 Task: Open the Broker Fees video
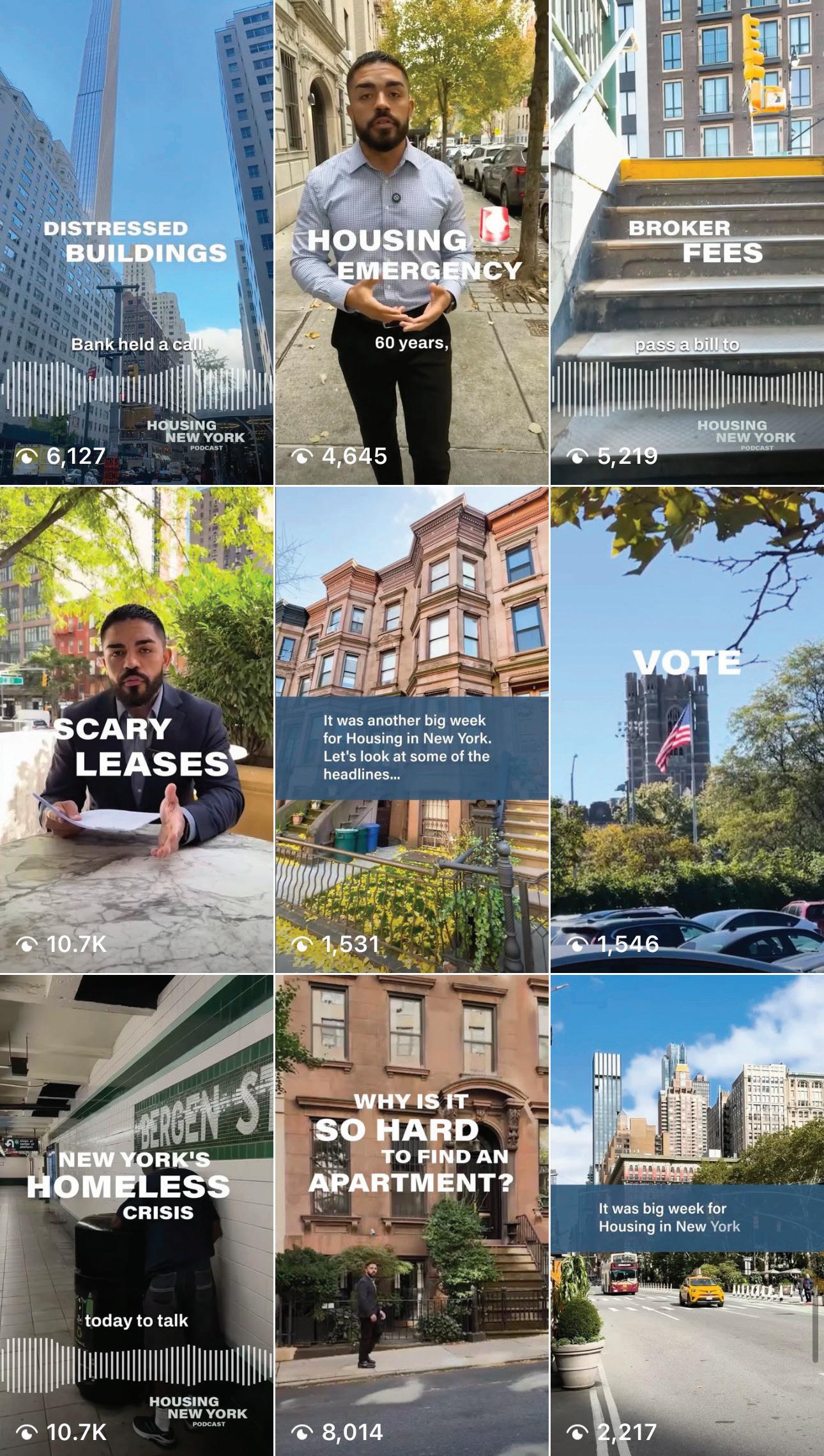point(687,241)
